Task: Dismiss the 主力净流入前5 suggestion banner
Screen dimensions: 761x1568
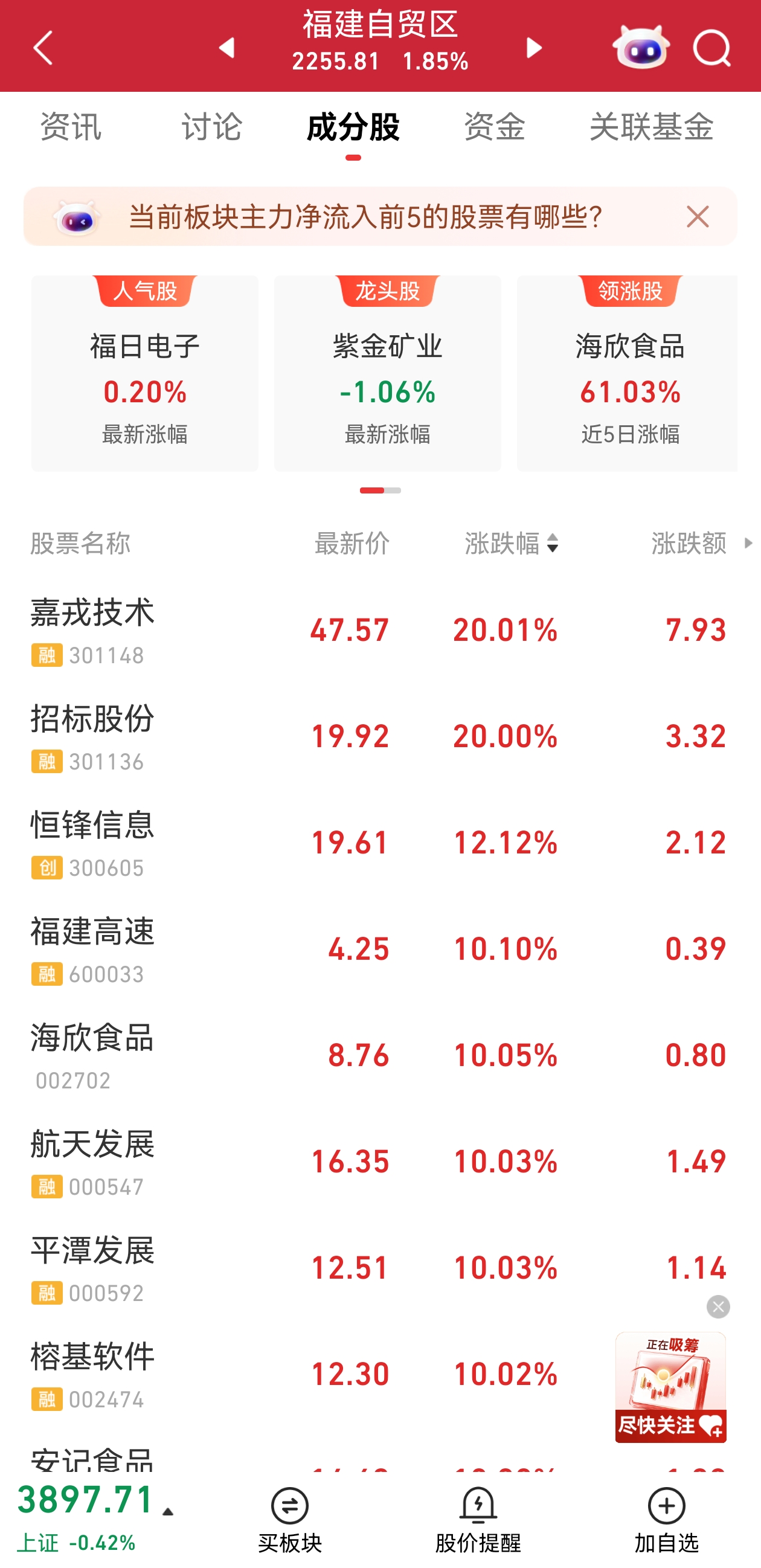Action: pyautogui.click(x=697, y=217)
